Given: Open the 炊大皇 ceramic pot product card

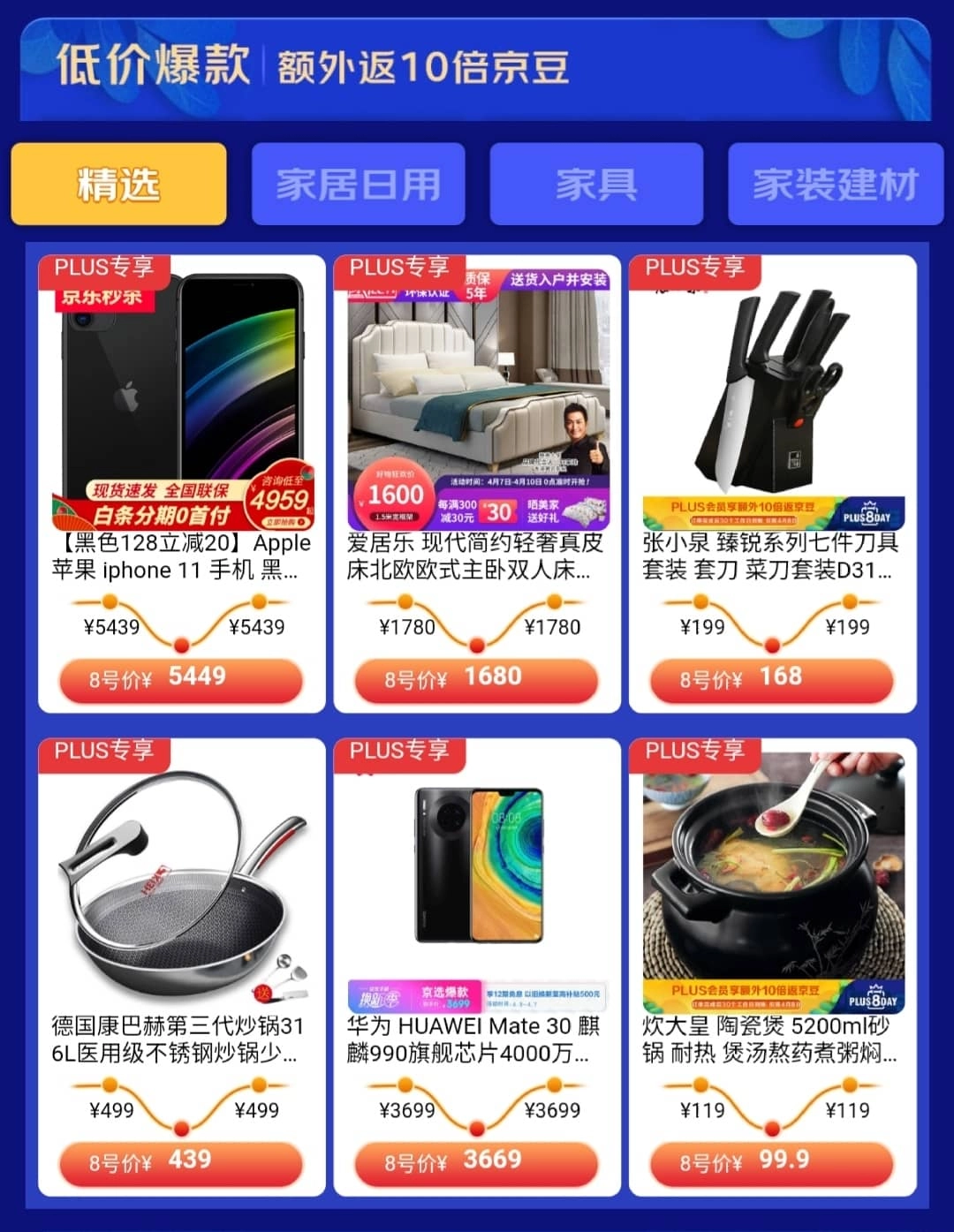Looking at the screenshot, I should (x=772, y=901).
